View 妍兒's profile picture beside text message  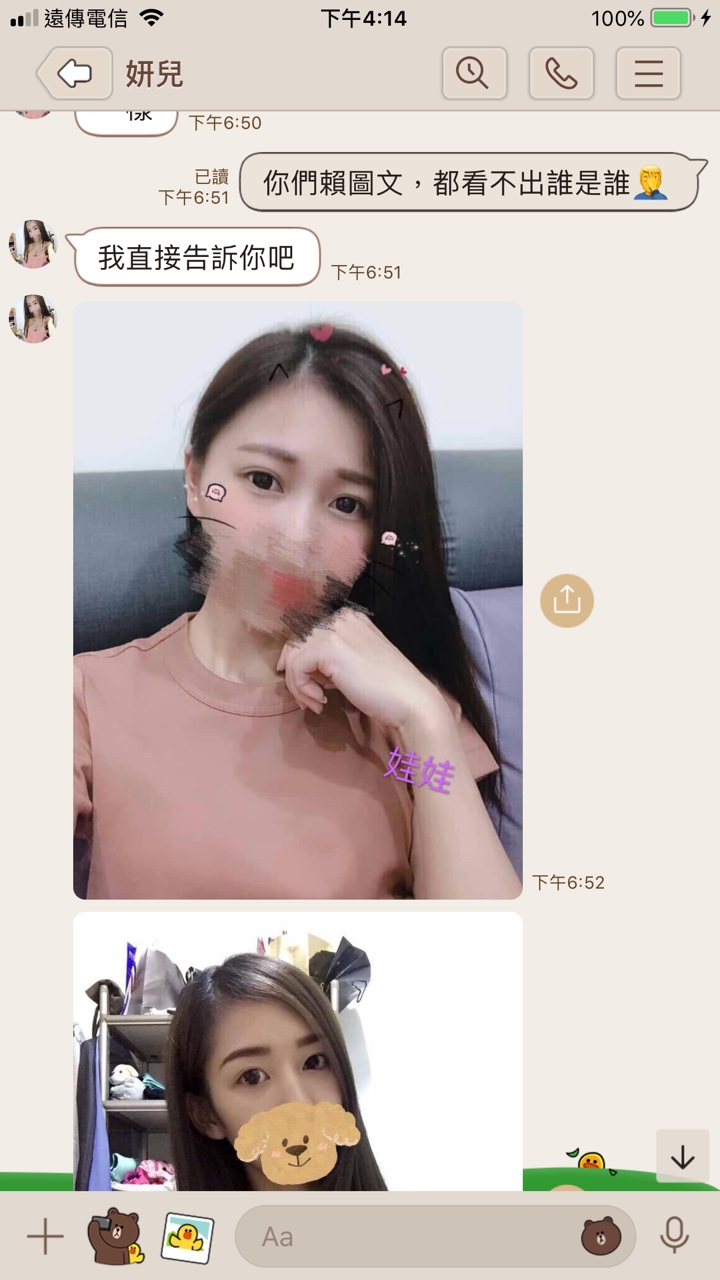[x=33, y=244]
